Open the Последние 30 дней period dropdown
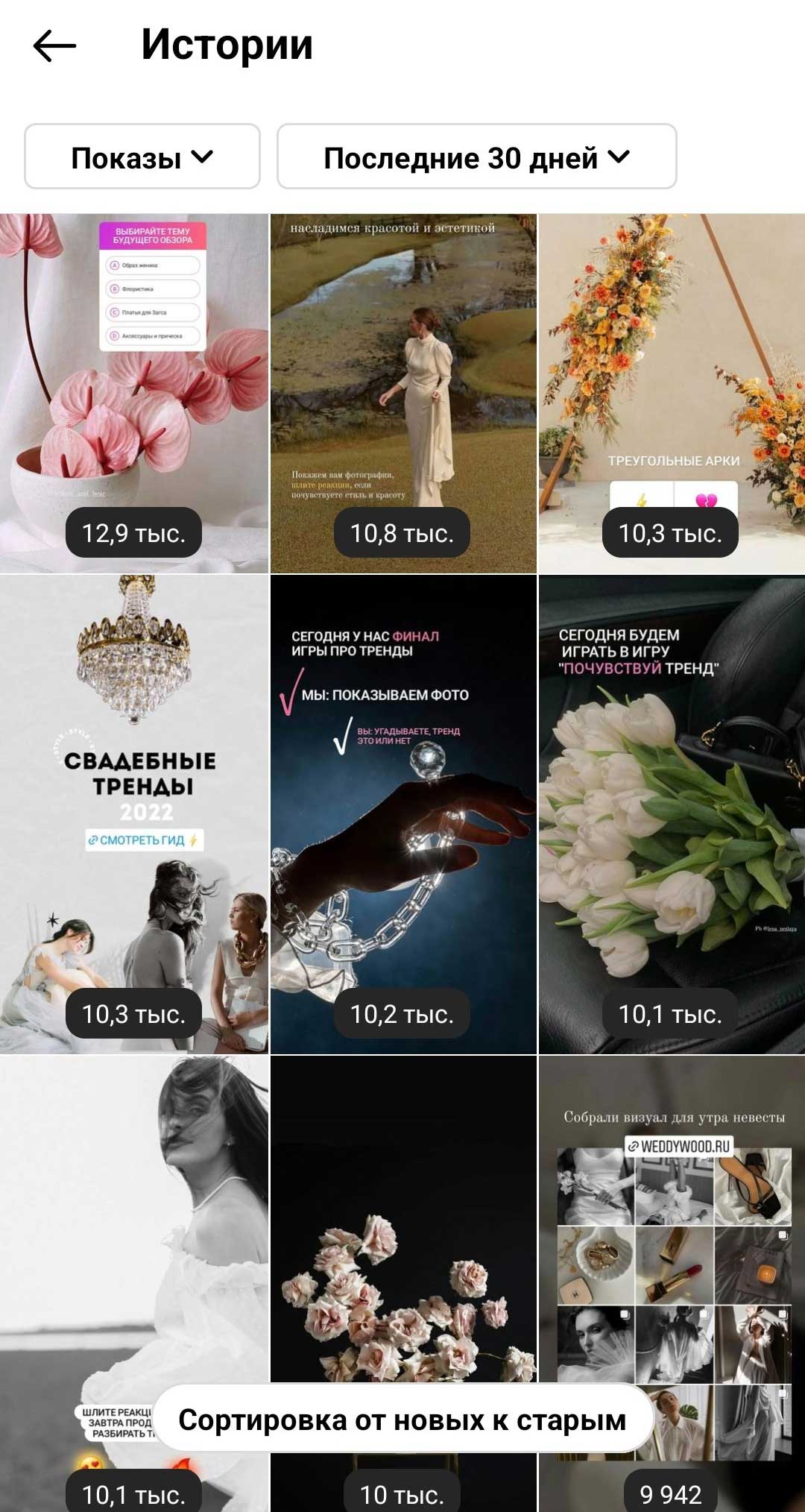Screen dimensions: 805x1512 pos(476,157)
